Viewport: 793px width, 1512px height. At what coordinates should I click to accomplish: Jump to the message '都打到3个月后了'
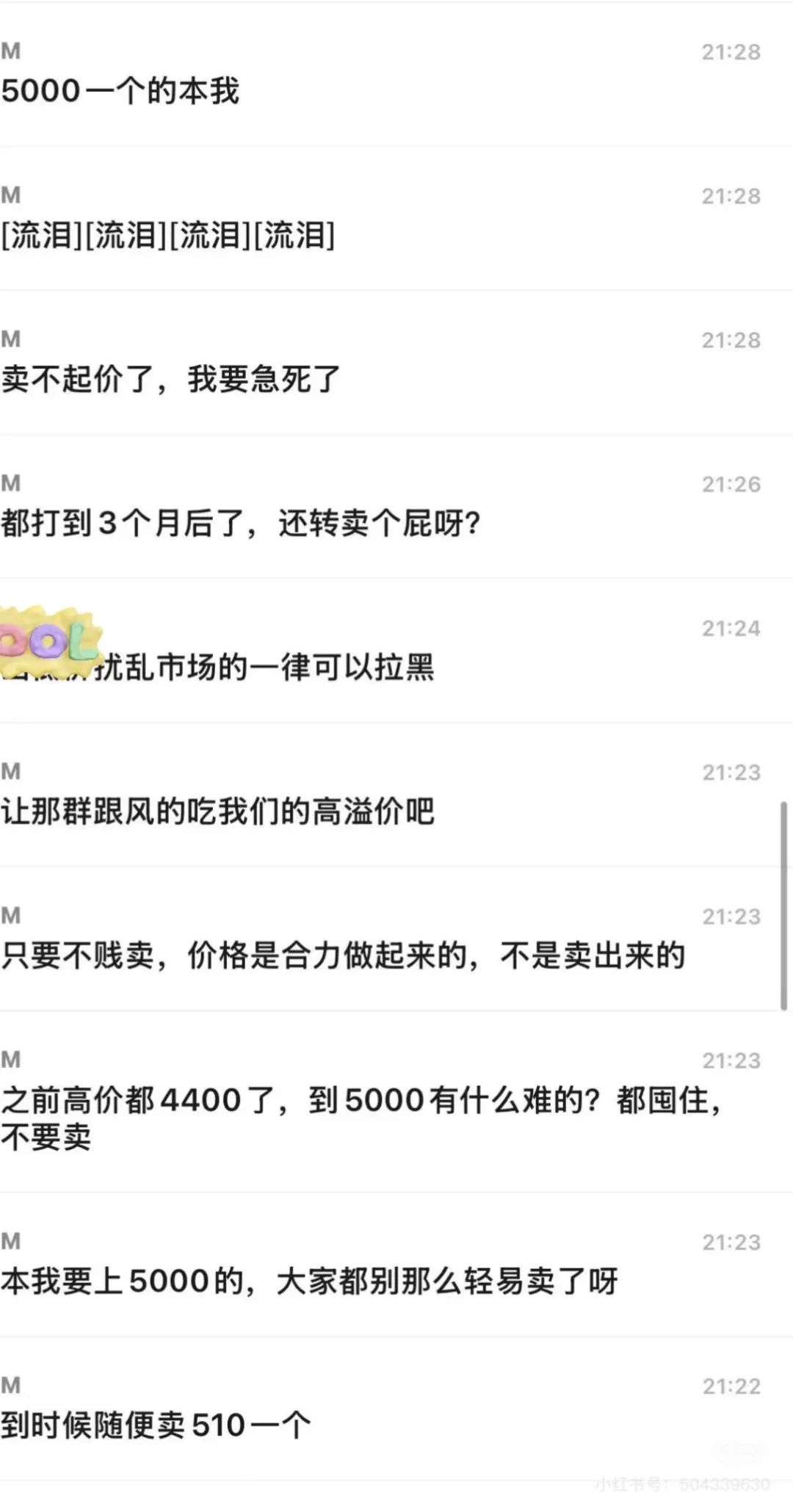[x=241, y=524]
